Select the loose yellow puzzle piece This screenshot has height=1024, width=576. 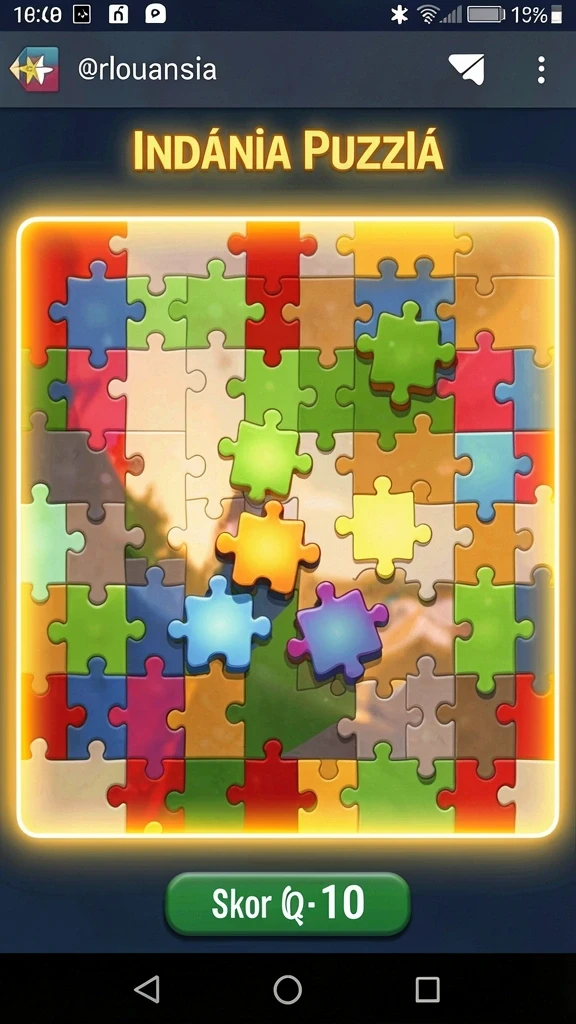pos(383,526)
